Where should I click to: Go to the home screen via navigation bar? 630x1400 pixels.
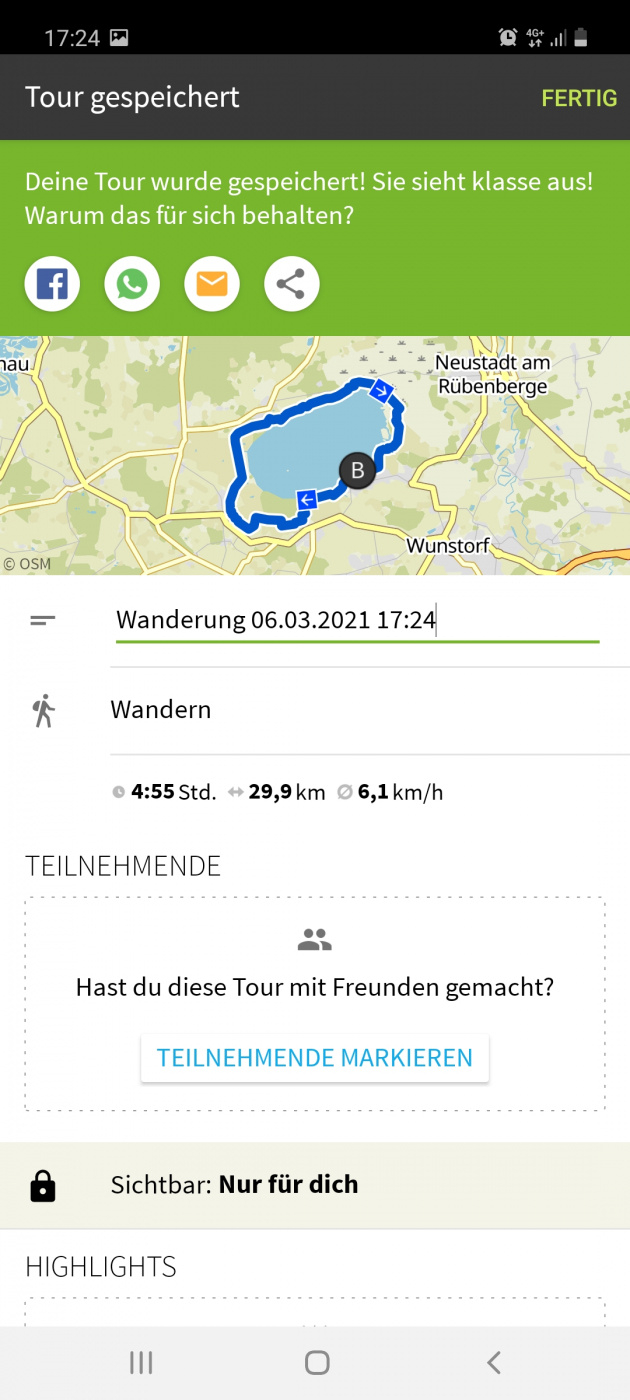317,1362
